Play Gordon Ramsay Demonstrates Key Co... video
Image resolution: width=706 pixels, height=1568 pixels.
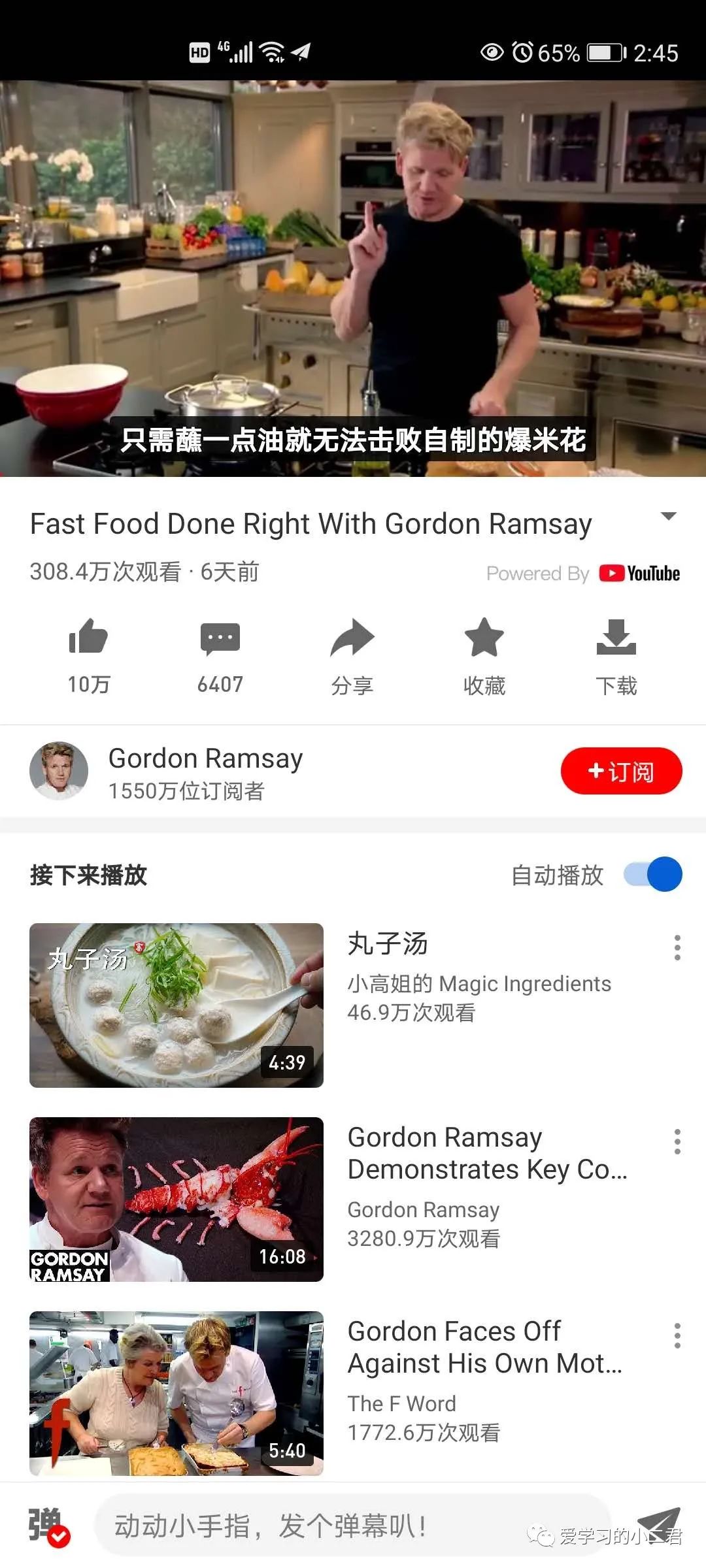click(176, 1199)
